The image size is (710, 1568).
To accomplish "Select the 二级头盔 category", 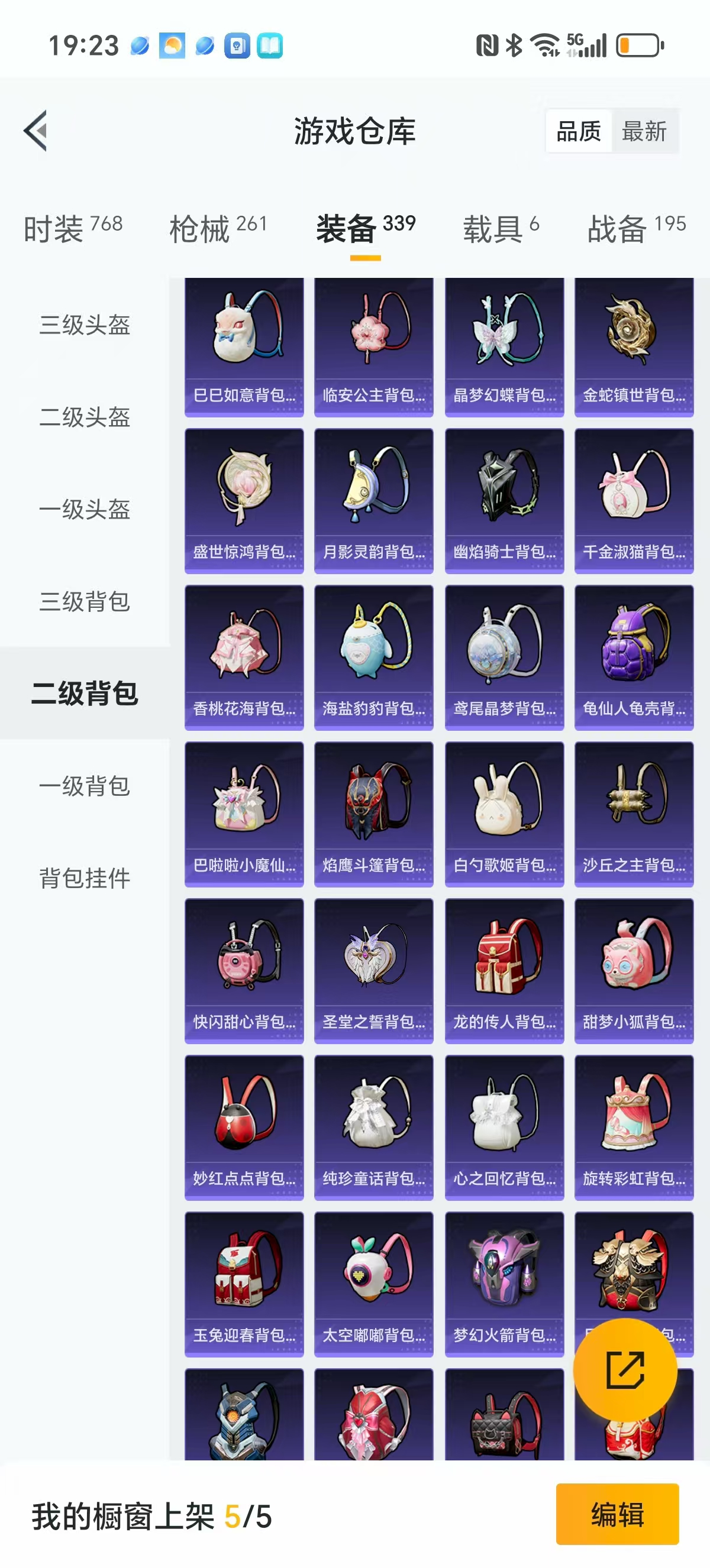I will tap(85, 417).
